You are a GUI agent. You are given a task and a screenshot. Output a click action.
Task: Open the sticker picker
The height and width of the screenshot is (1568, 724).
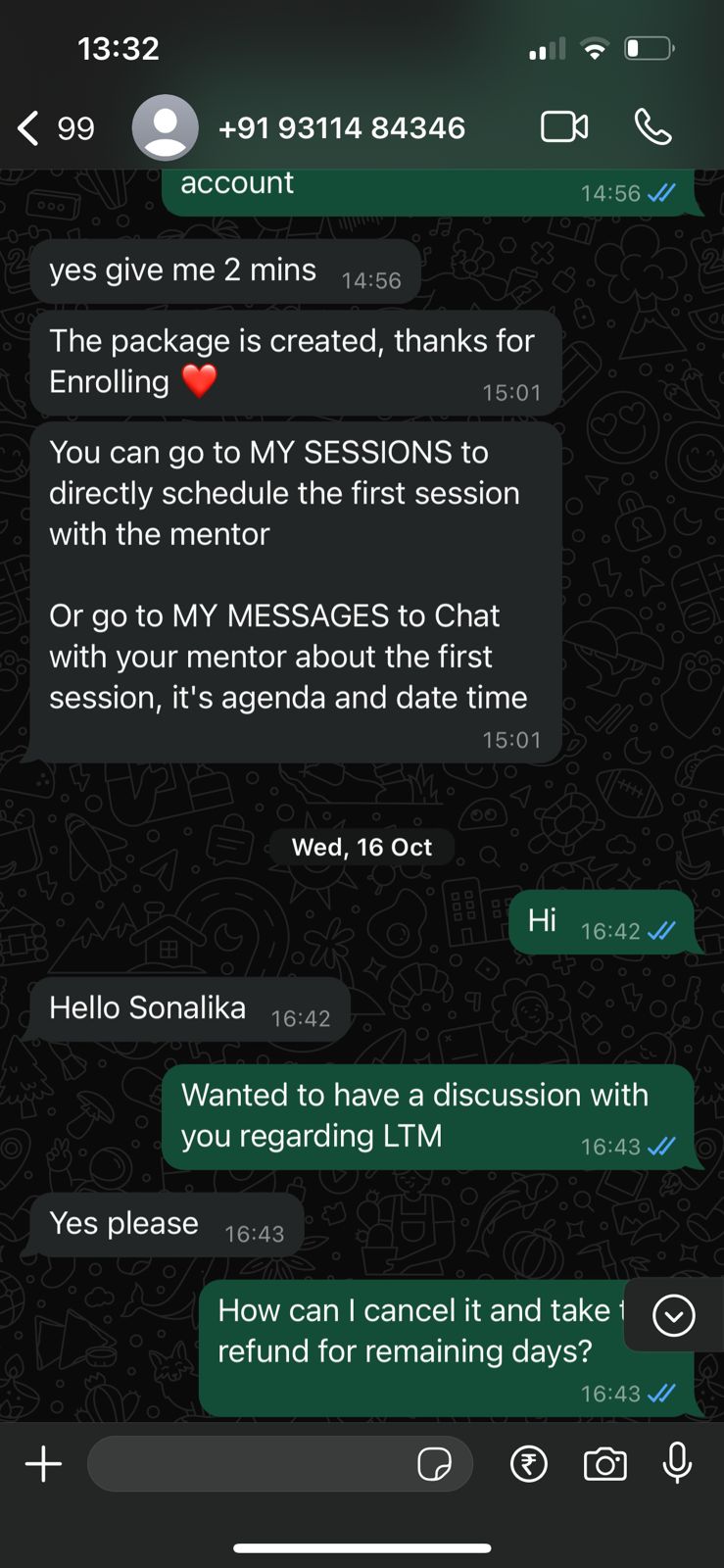(434, 1464)
